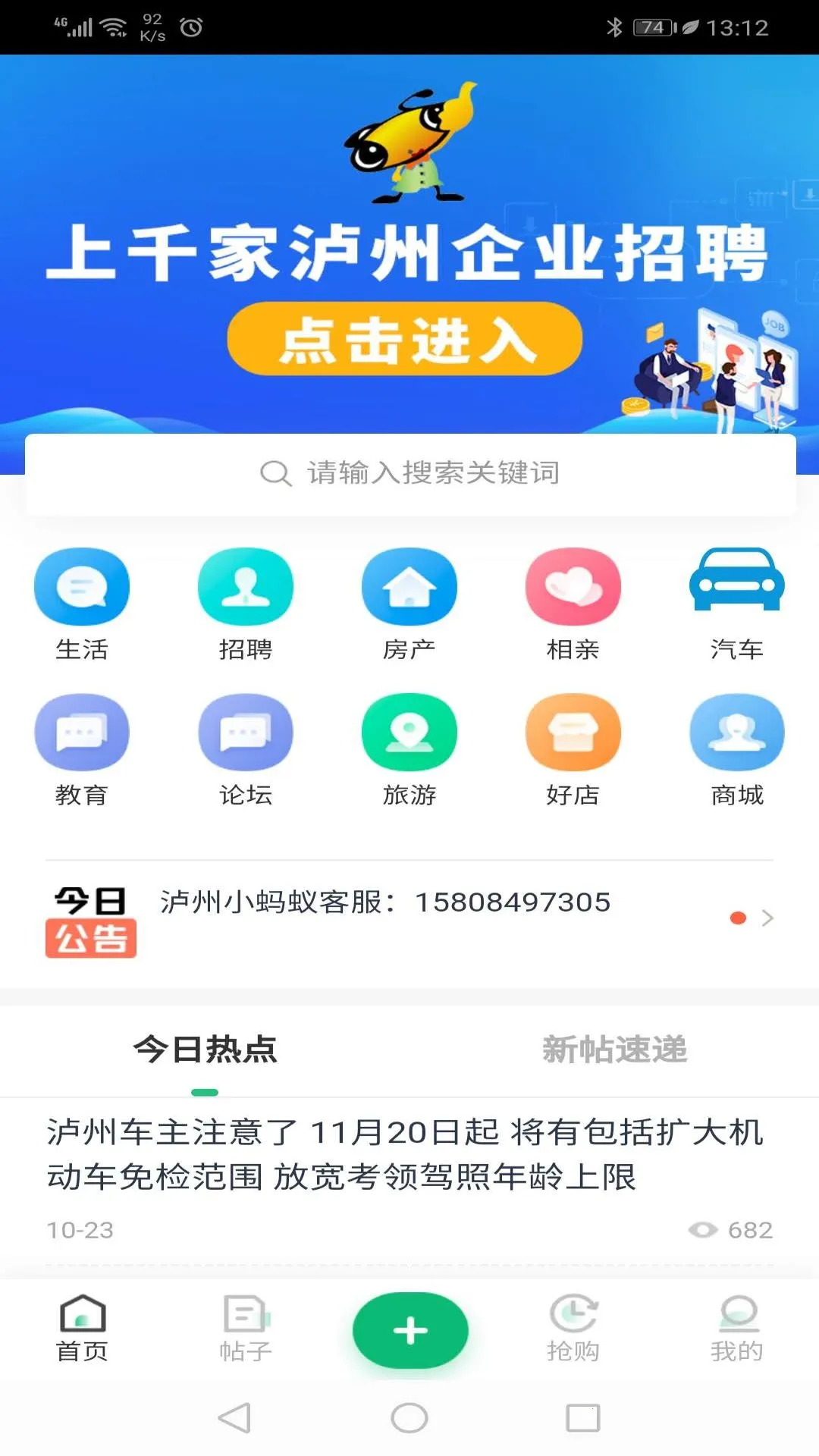Viewport: 819px width, 1456px height.
Task: Open the 论坛 (Forum) icon
Action: (x=246, y=733)
